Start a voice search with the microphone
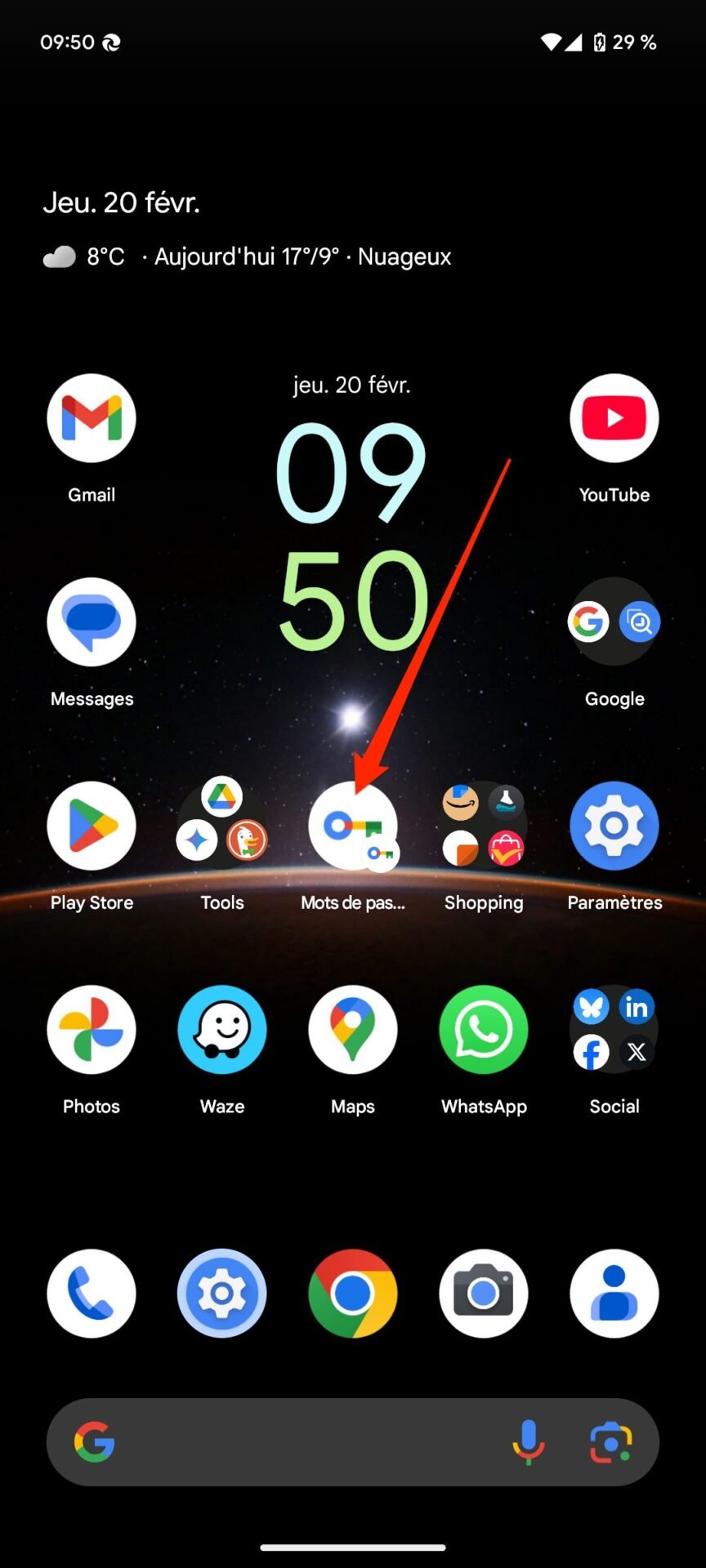The image size is (706, 1568). coord(529,1442)
